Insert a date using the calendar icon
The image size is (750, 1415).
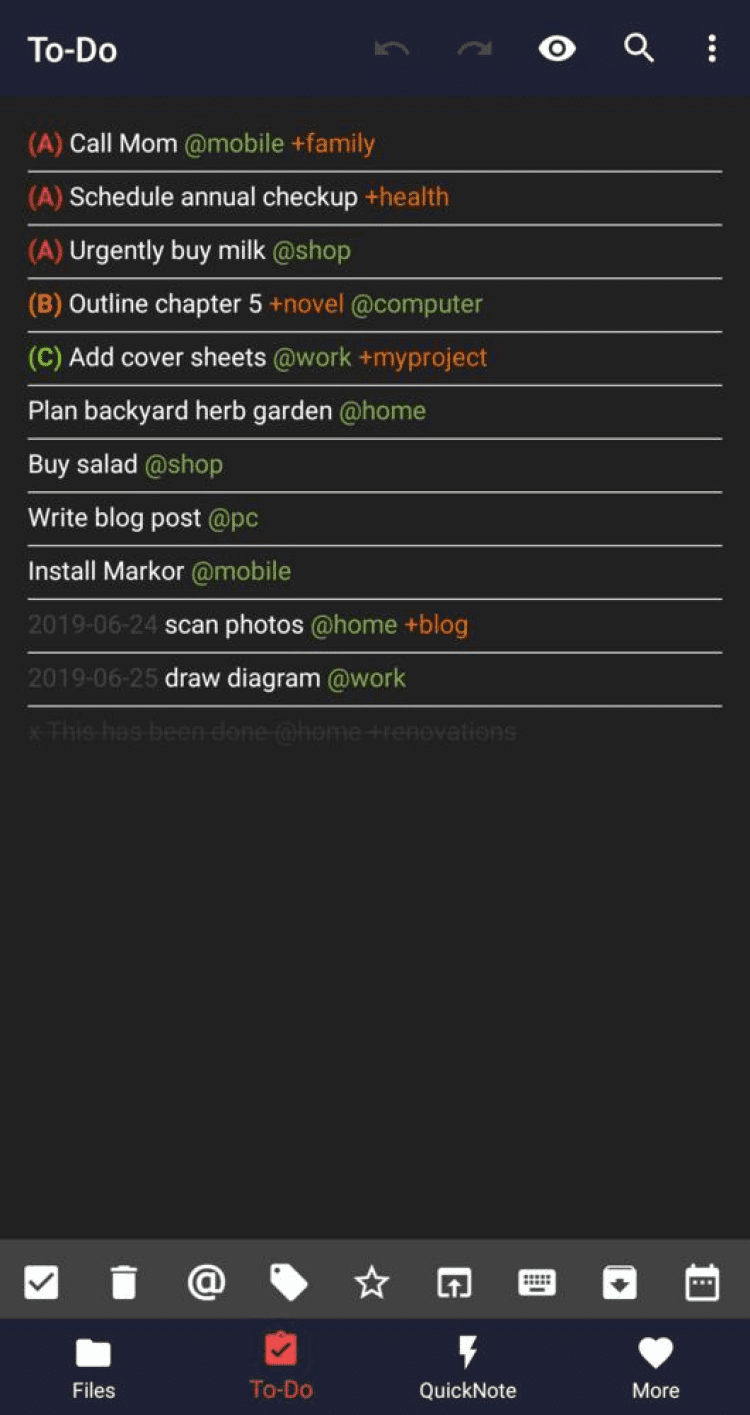702,1282
